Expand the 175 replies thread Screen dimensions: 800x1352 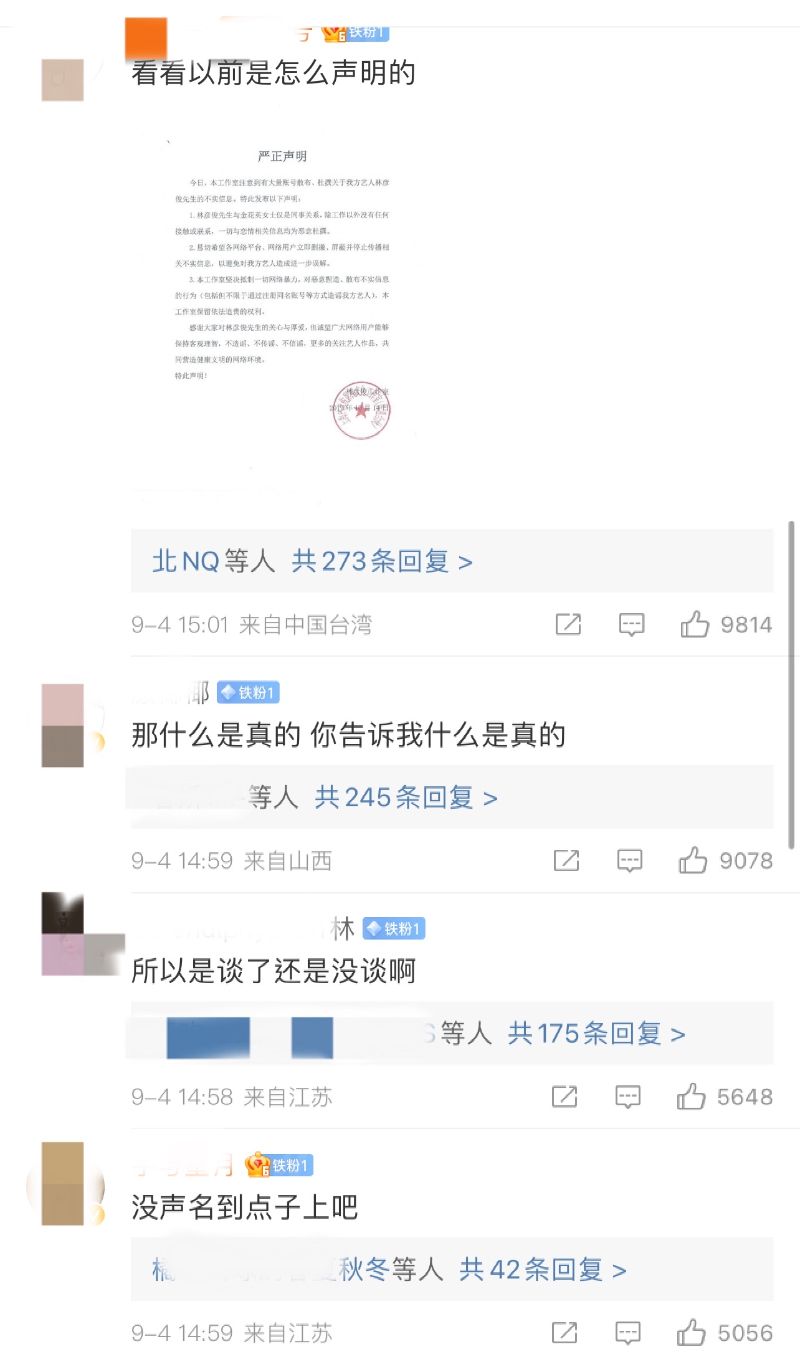pos(596,1033)
